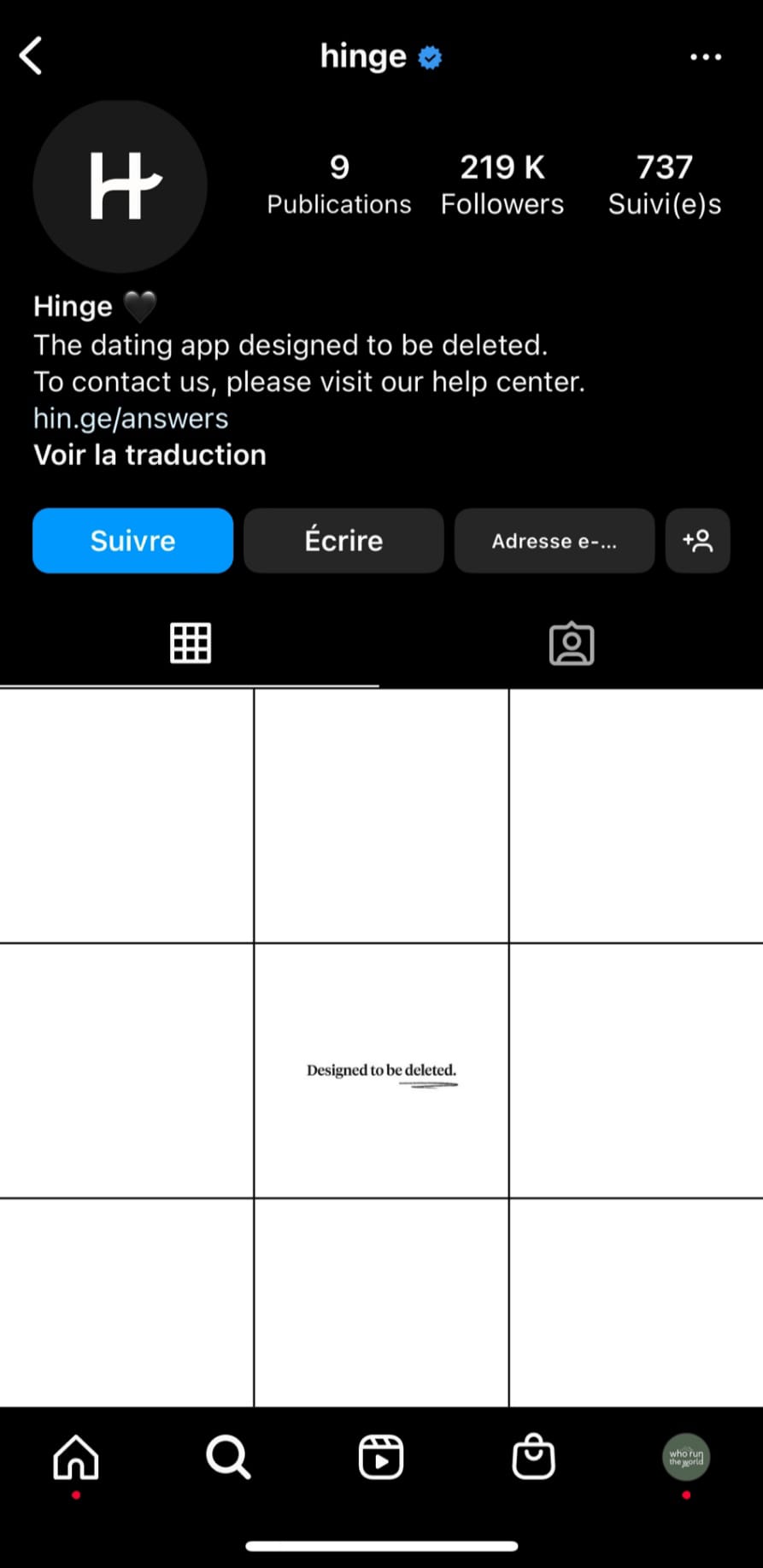Screen dimensions: 763x1568
Task: Switch to the tagged photos tab
Action: 572,643
